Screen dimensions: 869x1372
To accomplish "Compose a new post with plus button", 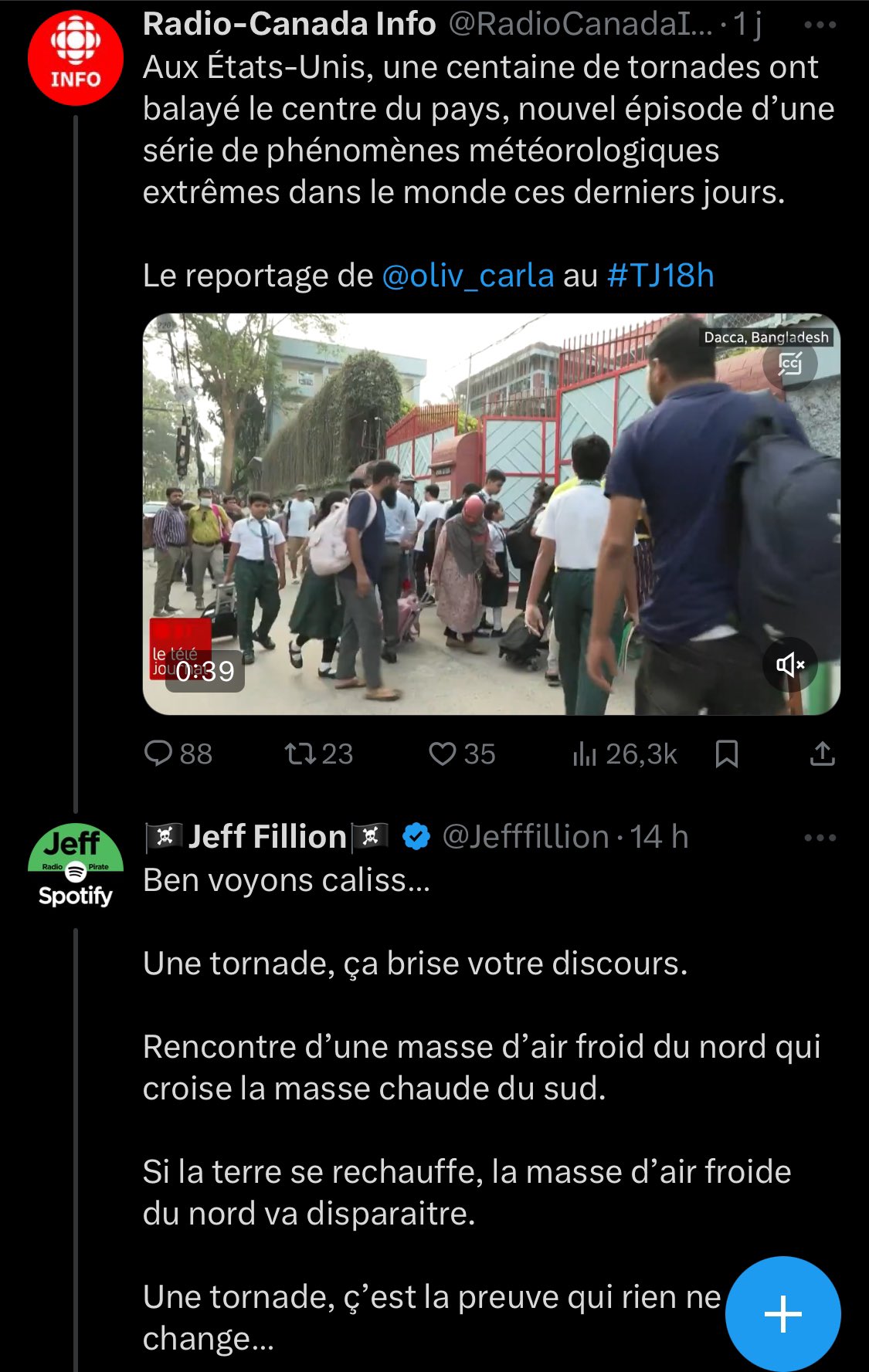I will (782, 1313).
